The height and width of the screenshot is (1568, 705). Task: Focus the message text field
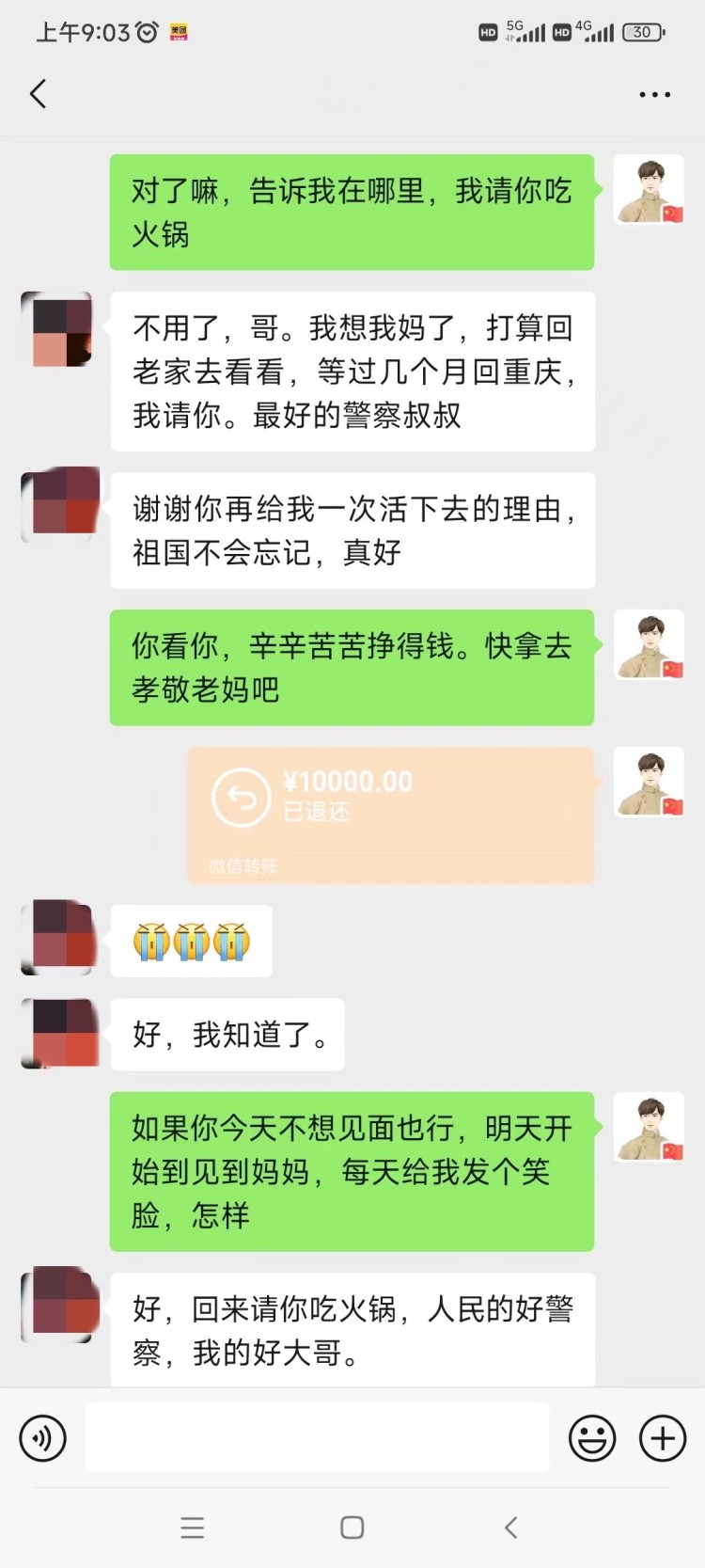(x=317, y=1437)
